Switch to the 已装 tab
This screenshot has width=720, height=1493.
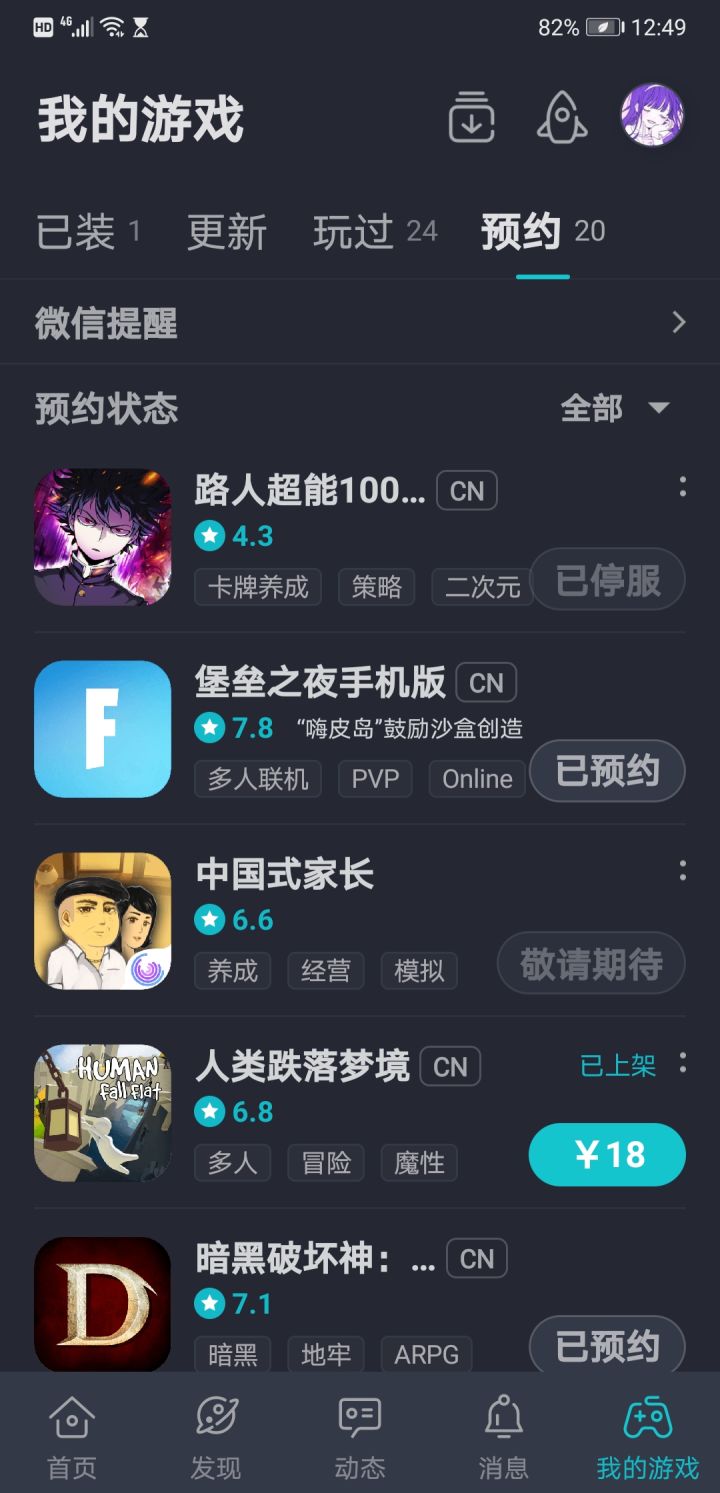point(68,231)
